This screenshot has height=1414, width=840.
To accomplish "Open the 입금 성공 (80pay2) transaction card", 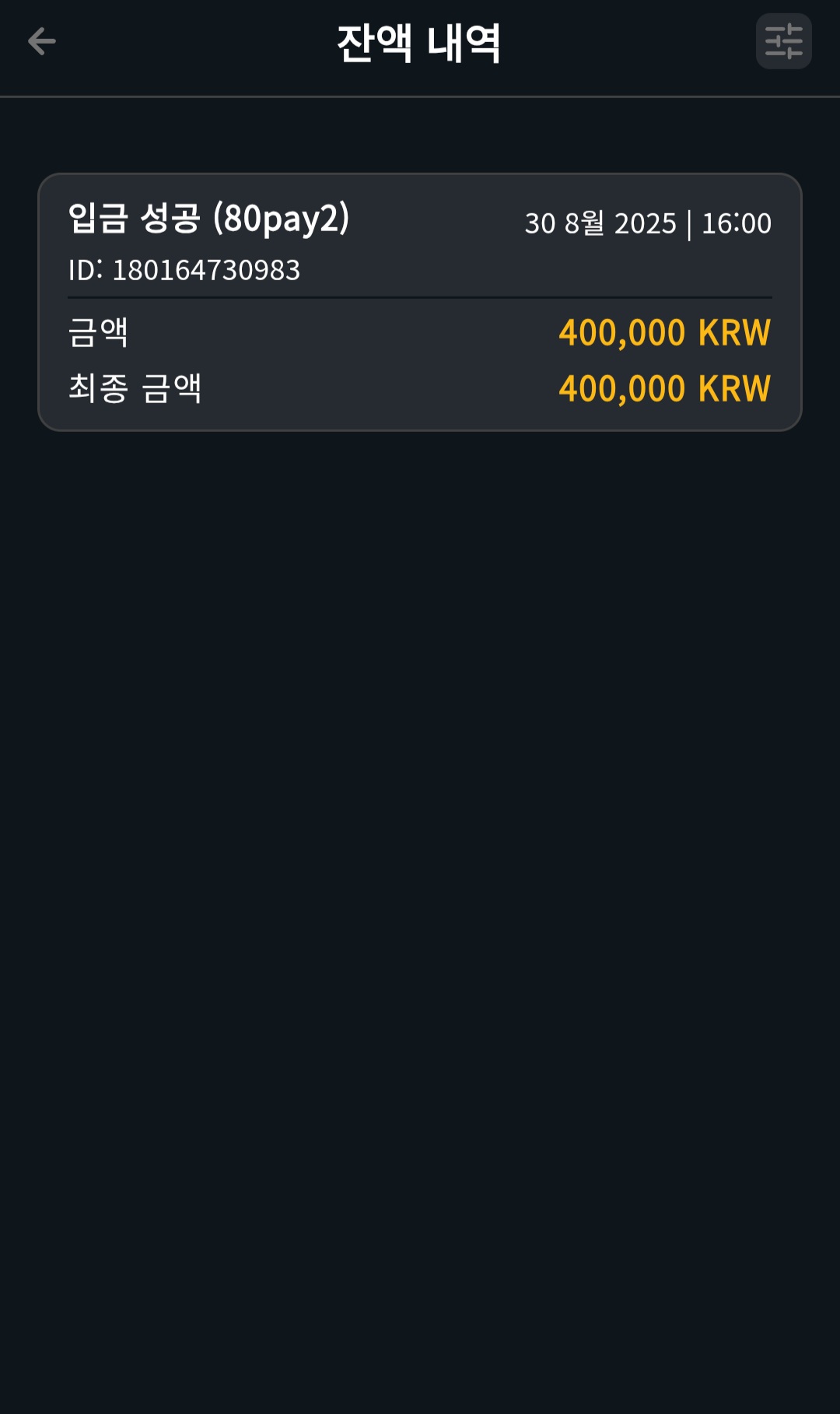I will tap(420, 302).
